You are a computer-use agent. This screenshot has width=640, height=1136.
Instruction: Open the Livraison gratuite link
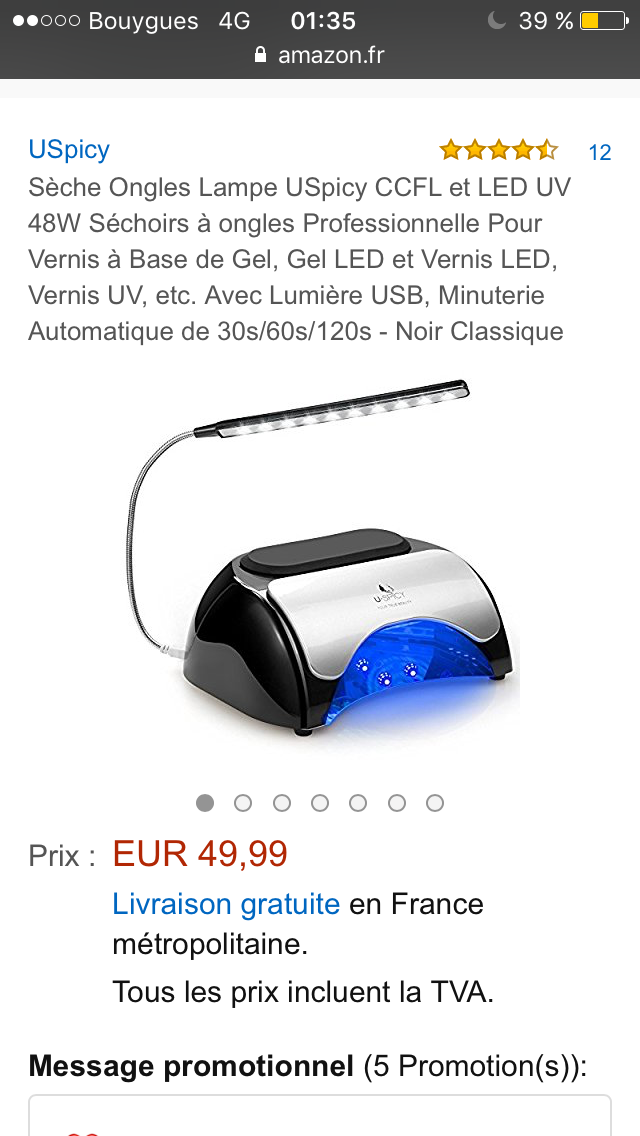coord(226,904)
